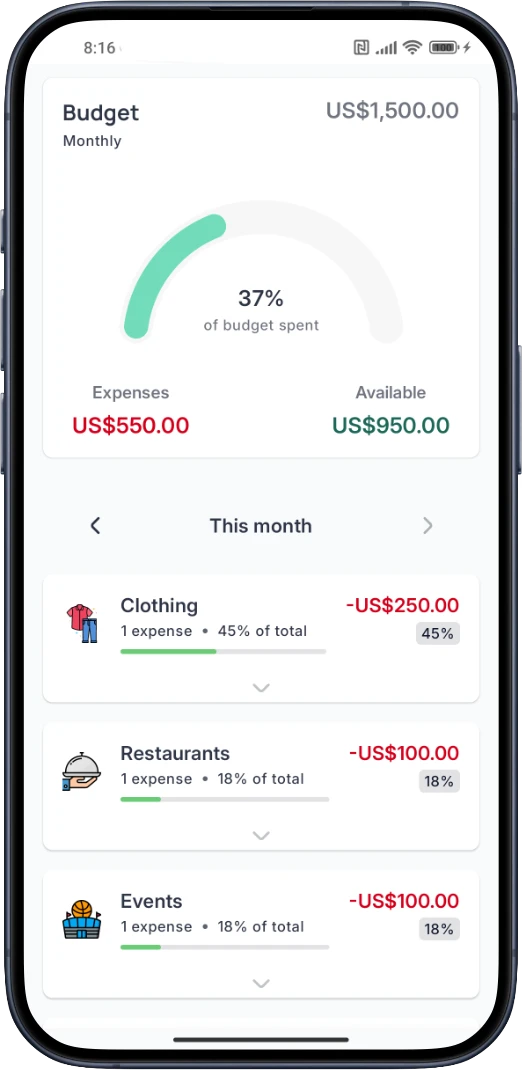522x1070 pixels.
Task: Open the Clothing expense card
Action: click(261, 638)
